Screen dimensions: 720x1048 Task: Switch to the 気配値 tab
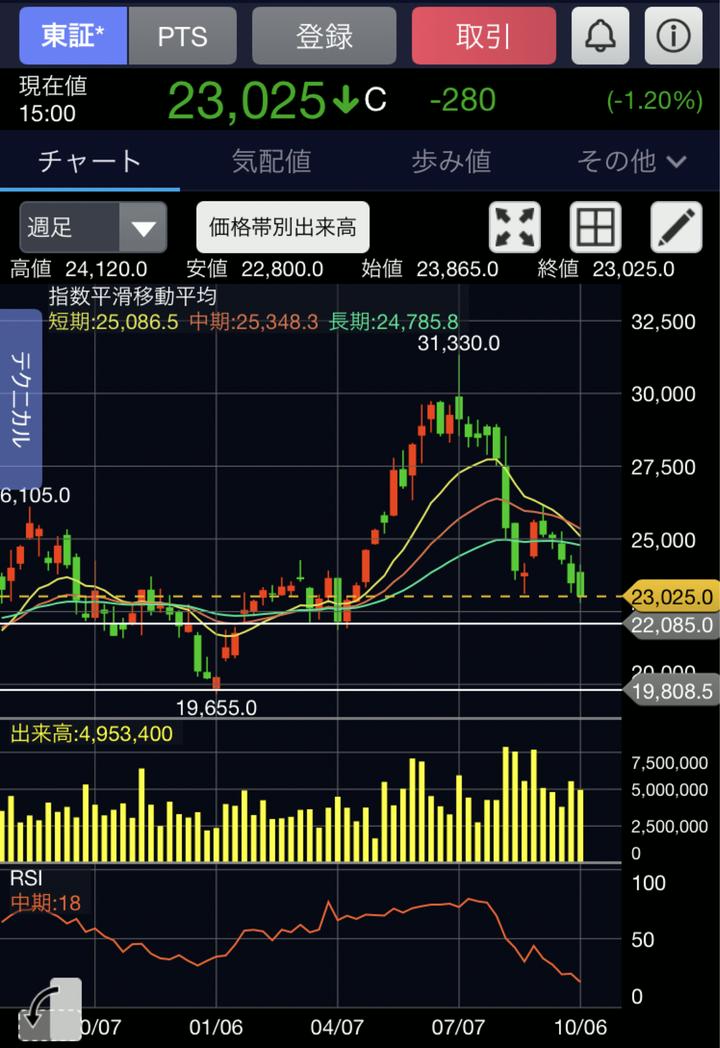271,161
